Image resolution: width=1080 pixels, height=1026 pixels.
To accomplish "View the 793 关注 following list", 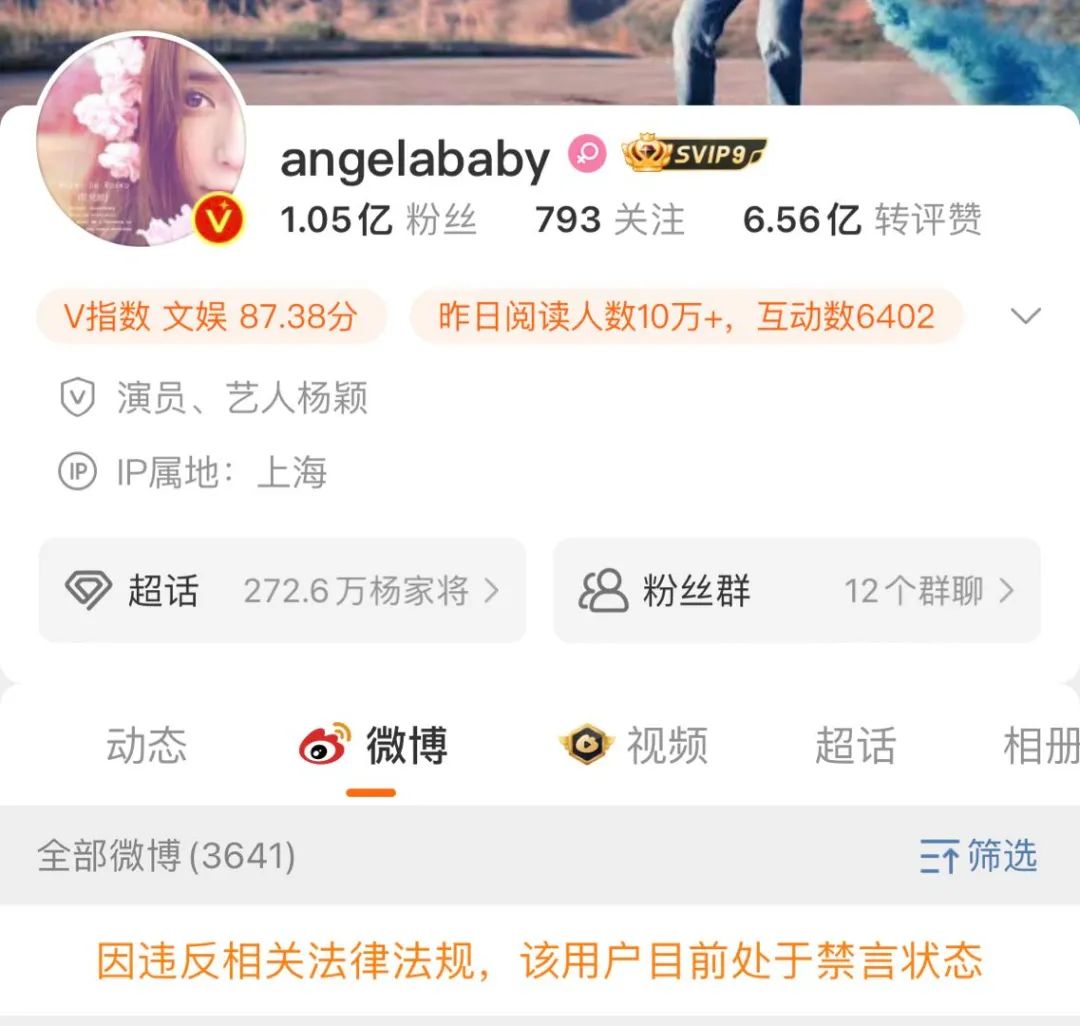I will click(x=610, y=219).
